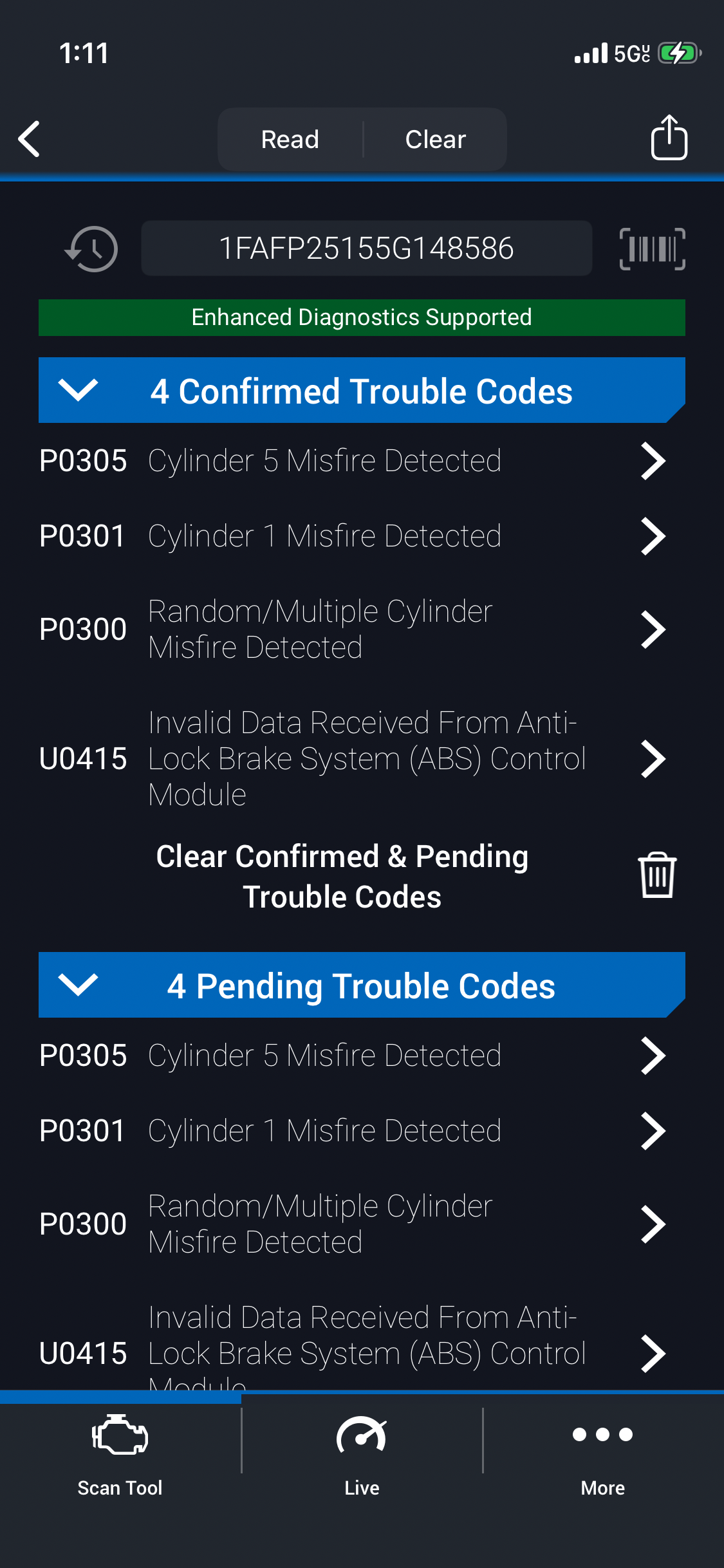Open confirmed code P0301 details
724x1568 pixels.
(x=351, y=536)
